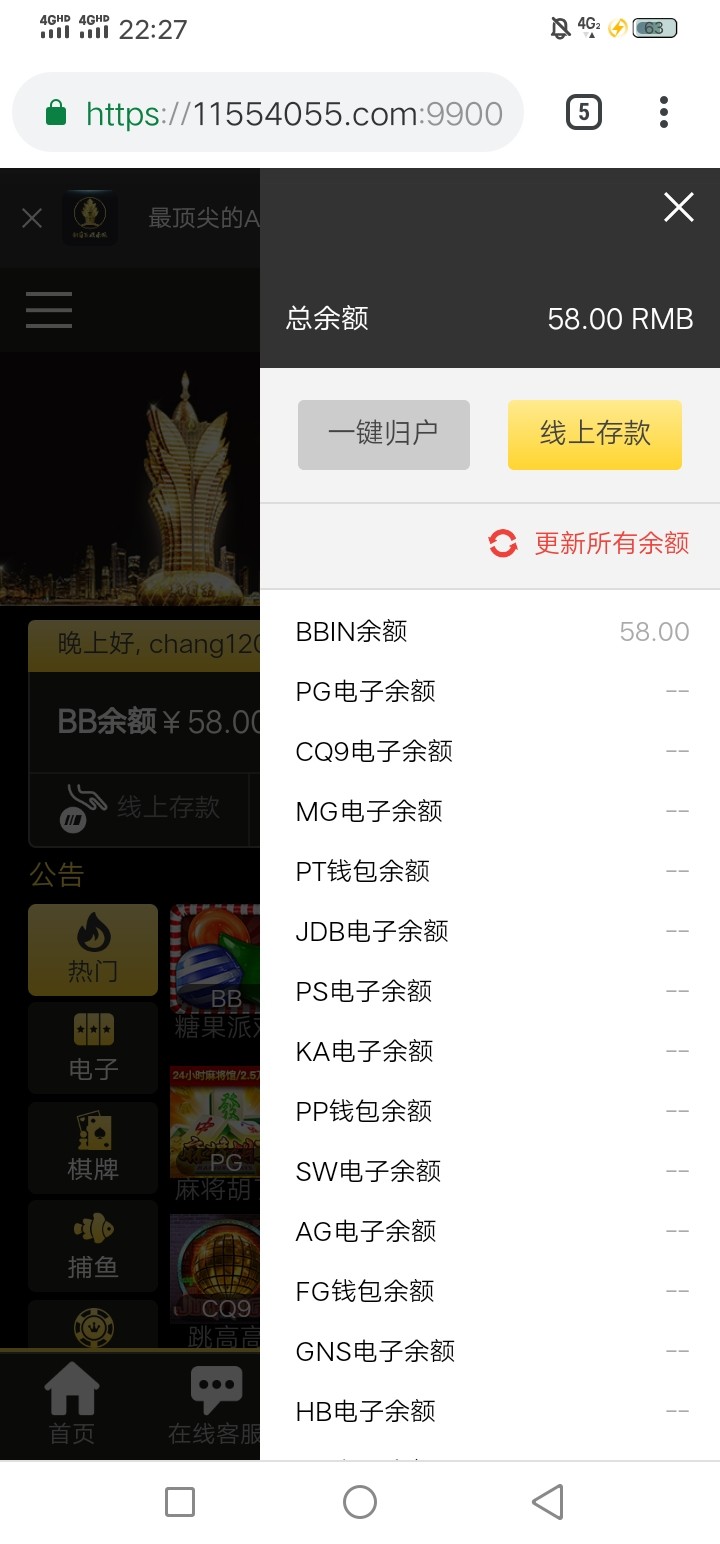This screenshot has height=1544, width=720.
Task: Select the 热门 game category
Action: tap(93, 950)
